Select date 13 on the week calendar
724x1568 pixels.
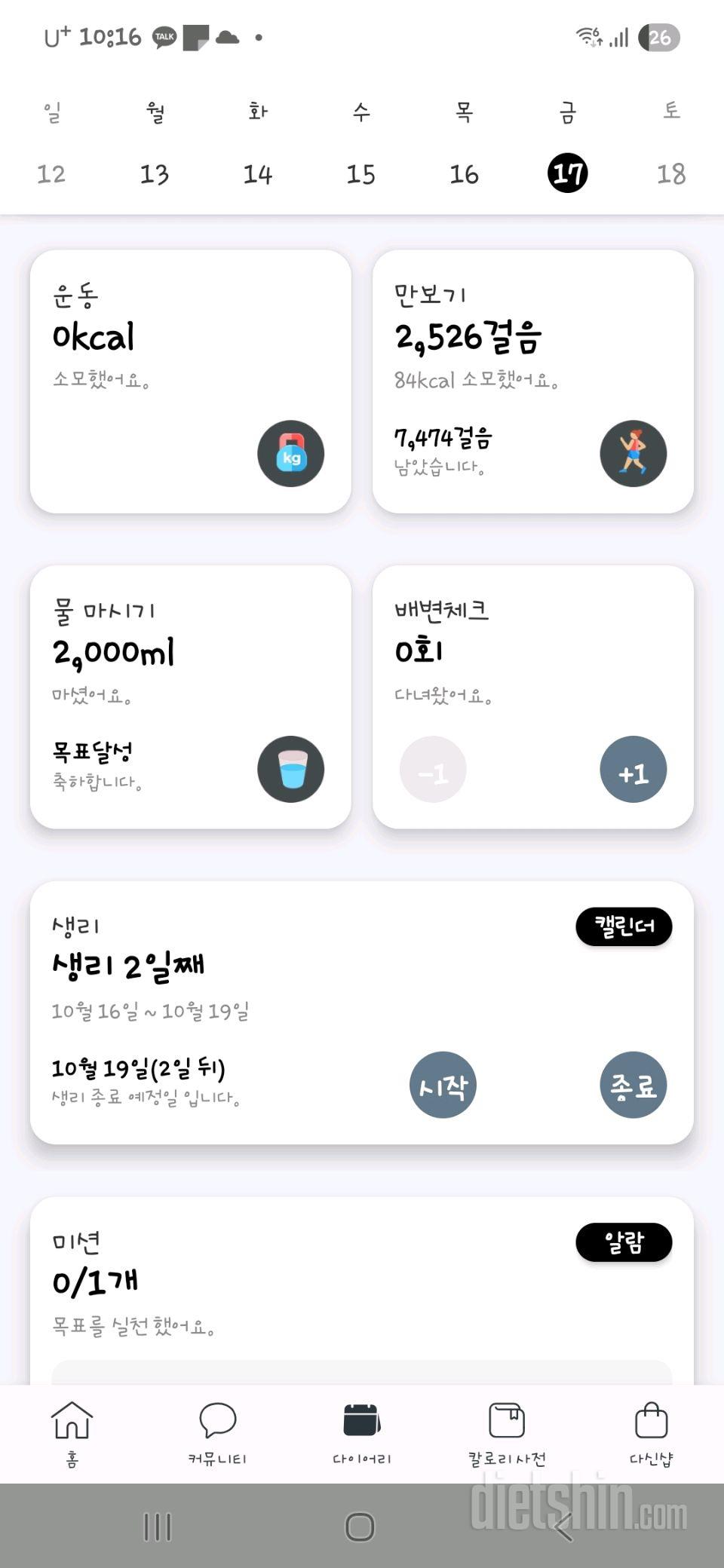154,174
